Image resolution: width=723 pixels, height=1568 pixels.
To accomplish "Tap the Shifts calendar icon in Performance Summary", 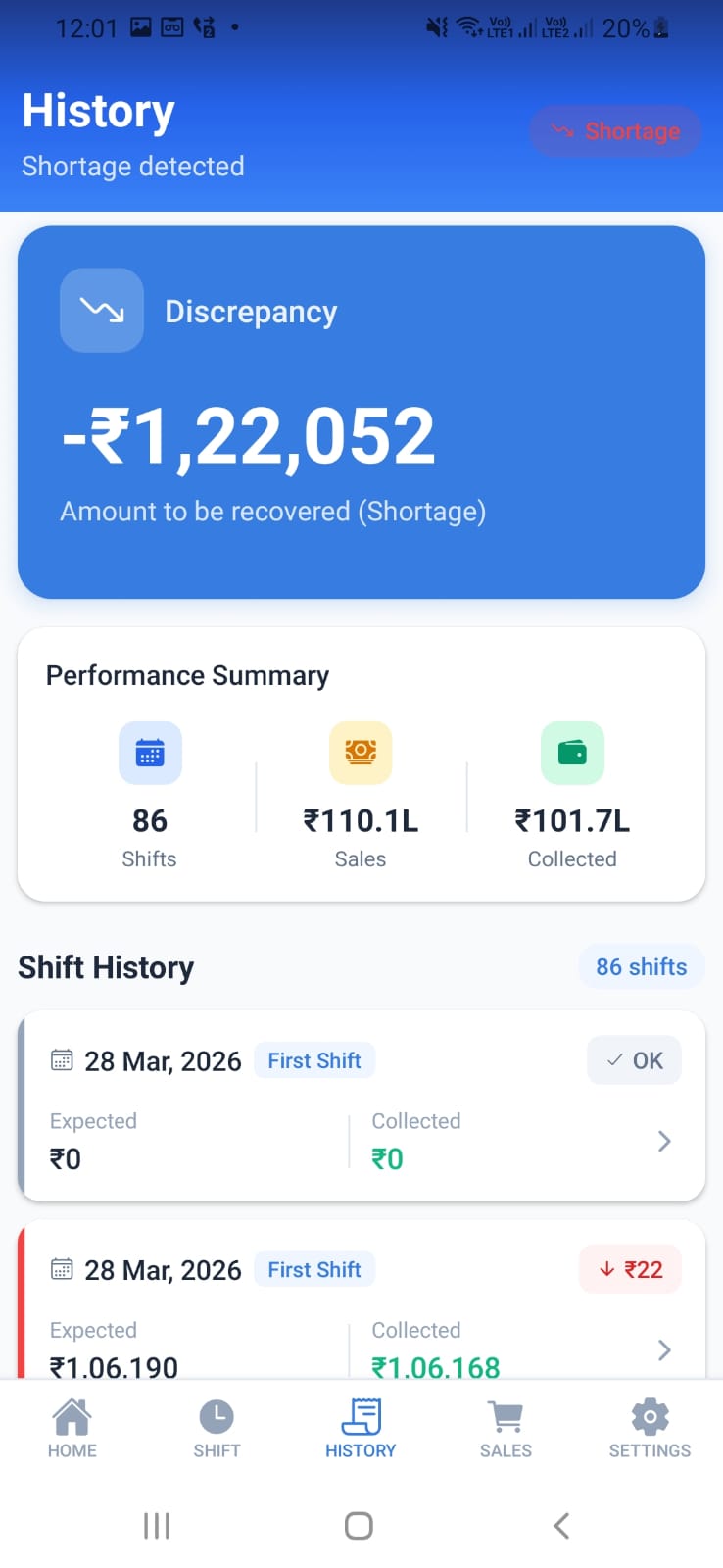I will [x=149, y=753].
